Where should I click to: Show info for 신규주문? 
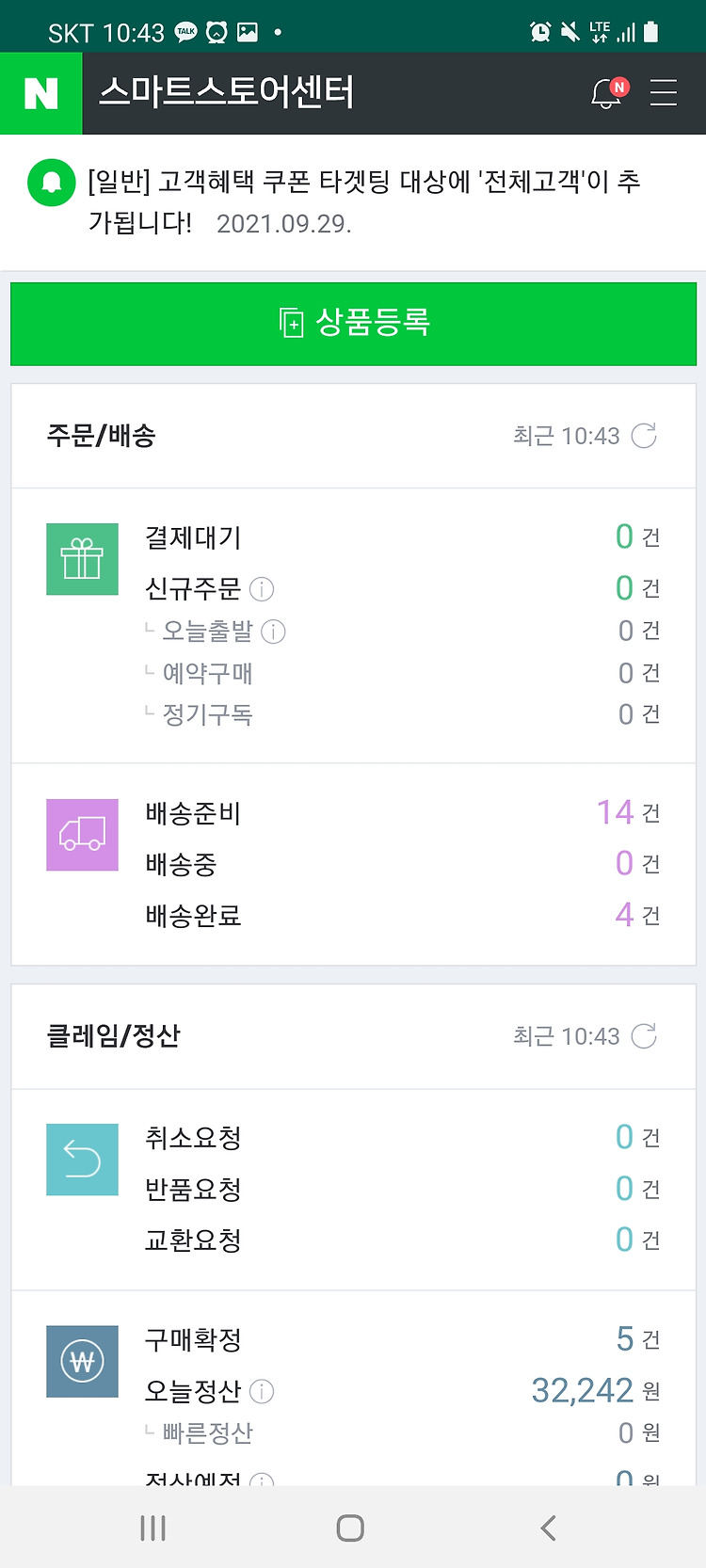click(x=262, y=589)
